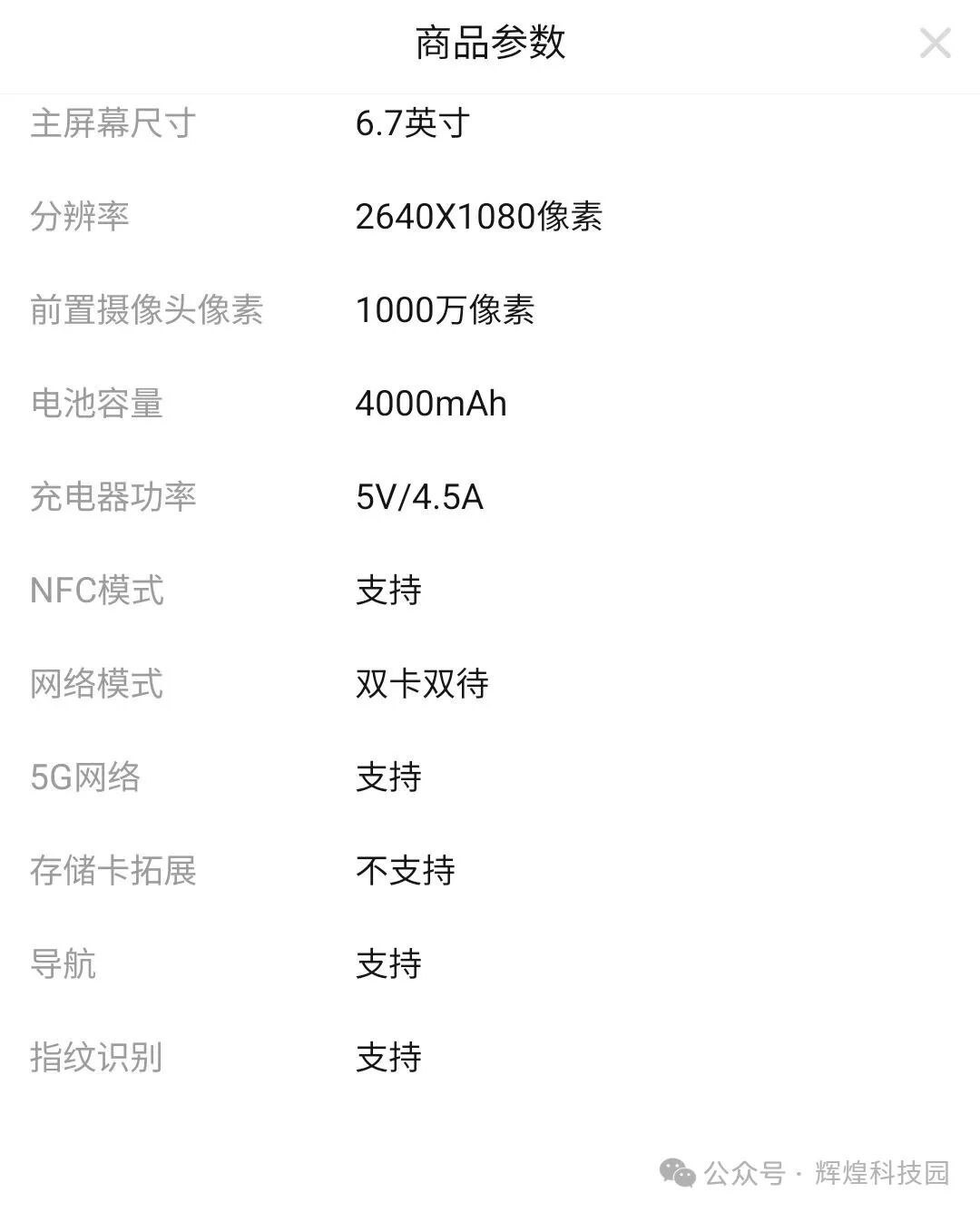The image size is (980, 1212).
Task: Select the 导航 navigation label
Action: pyautogui.click(x=65, y=966)
